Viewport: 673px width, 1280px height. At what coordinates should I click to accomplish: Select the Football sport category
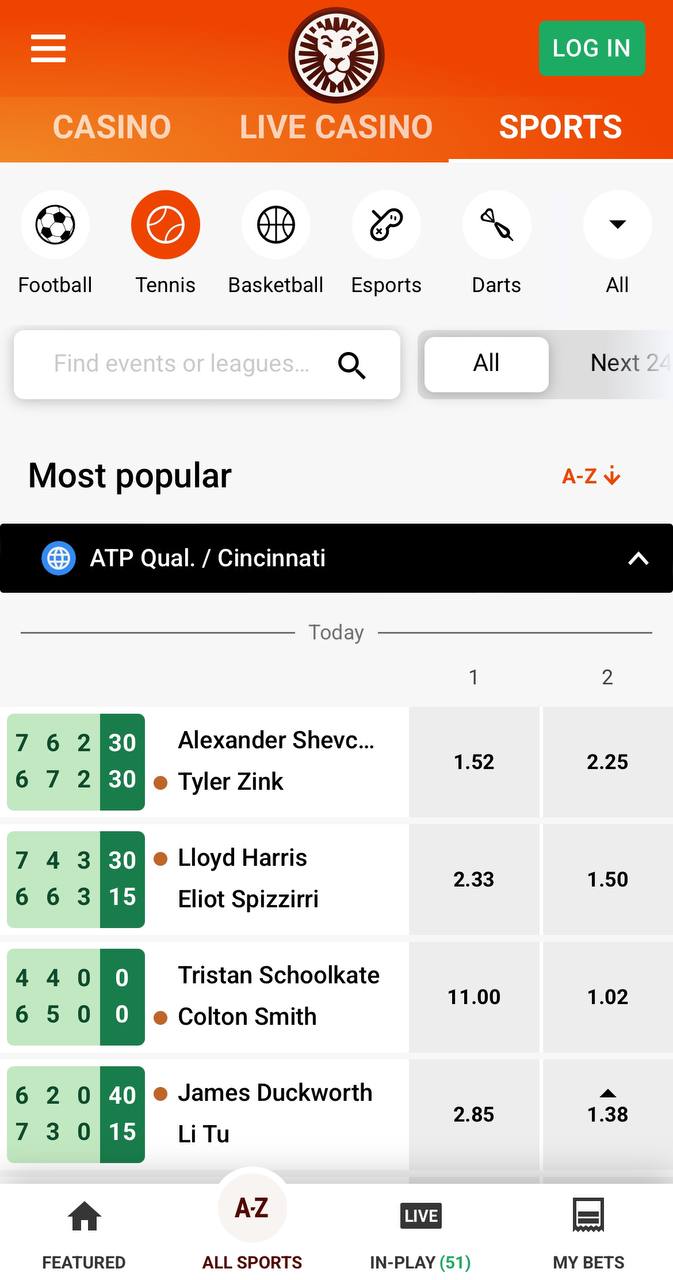pos(55,244)
